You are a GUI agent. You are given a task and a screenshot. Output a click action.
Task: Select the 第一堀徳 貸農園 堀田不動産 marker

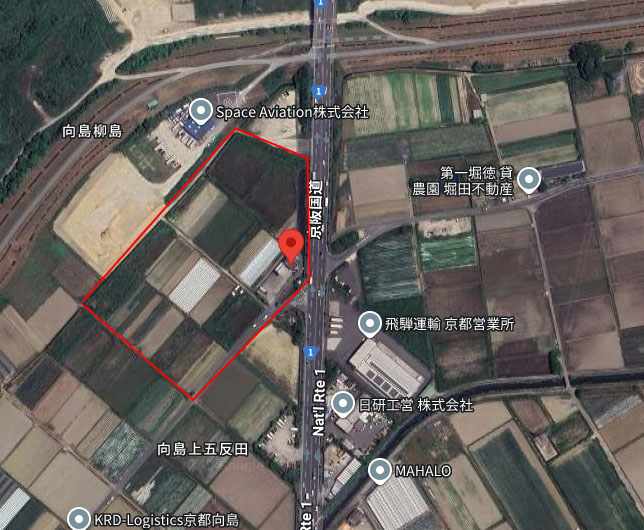coord(528,180)
